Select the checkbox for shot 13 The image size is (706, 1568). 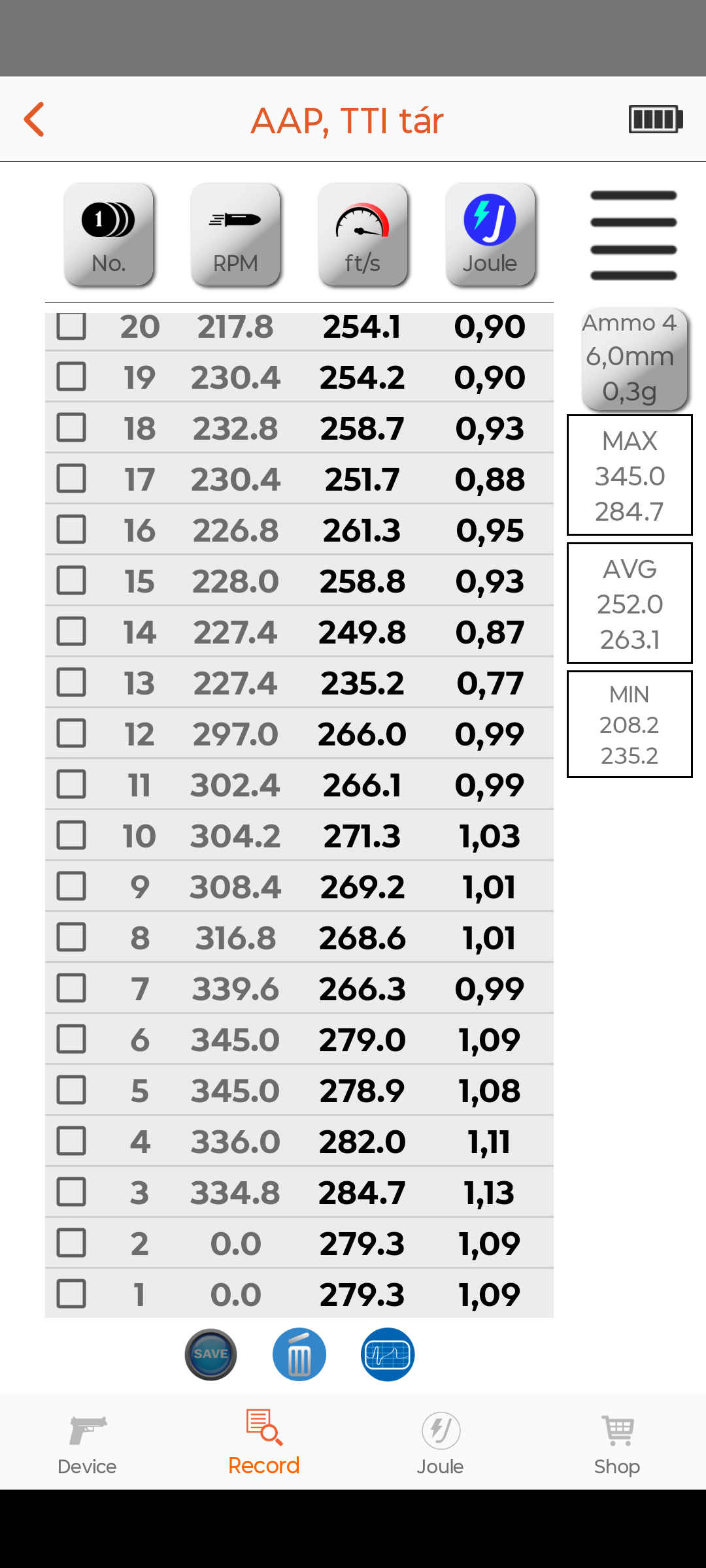[x=71, y=683]
